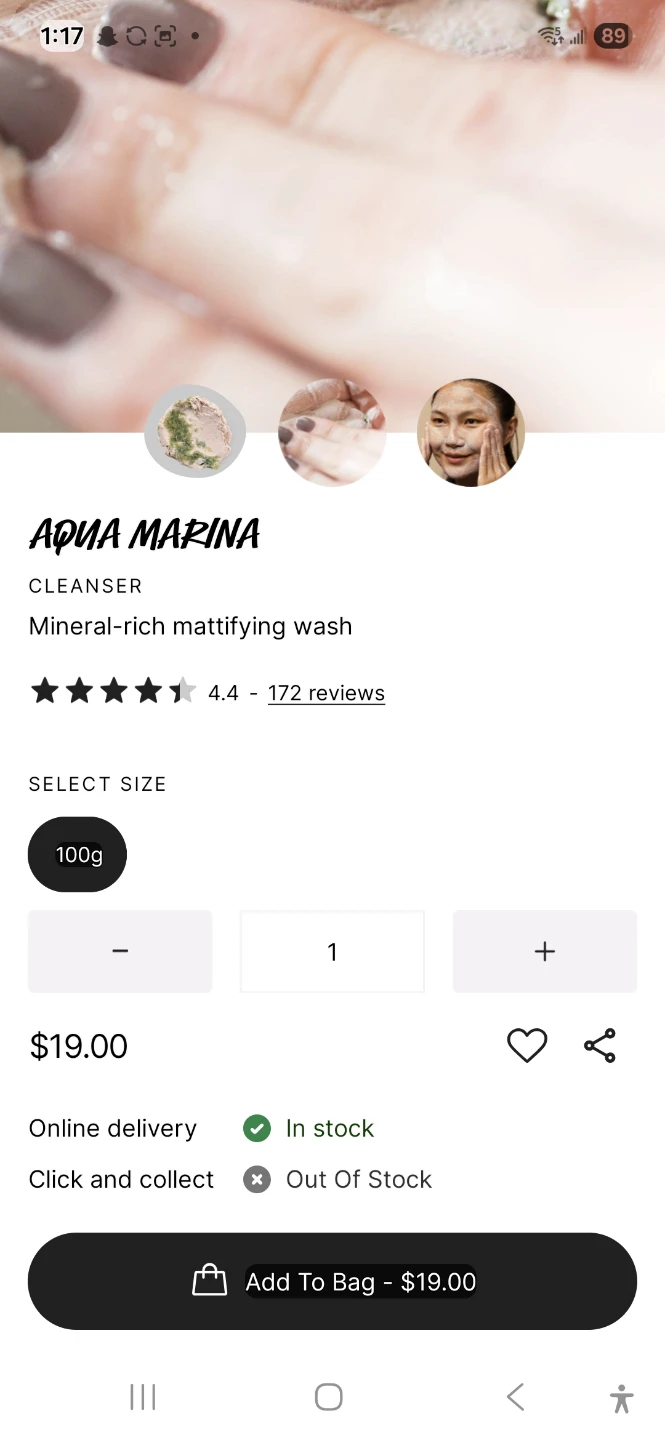Select the 100g size option
Image resolution: width=665 pixels, height=1440 pixels.
coord(78,855)
